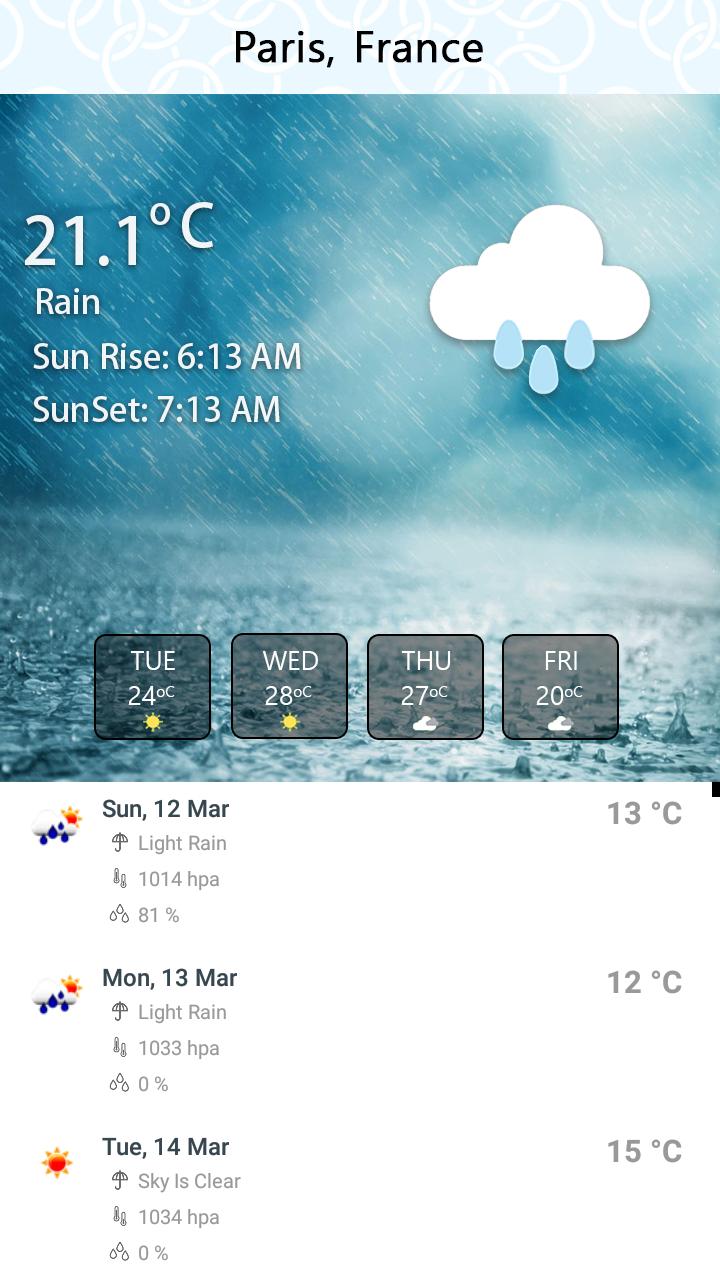The height and width of the screenshot is (1280, 720).
Task: Tap the humidity droplets icon showing 81 %
Action: (119, 913)
